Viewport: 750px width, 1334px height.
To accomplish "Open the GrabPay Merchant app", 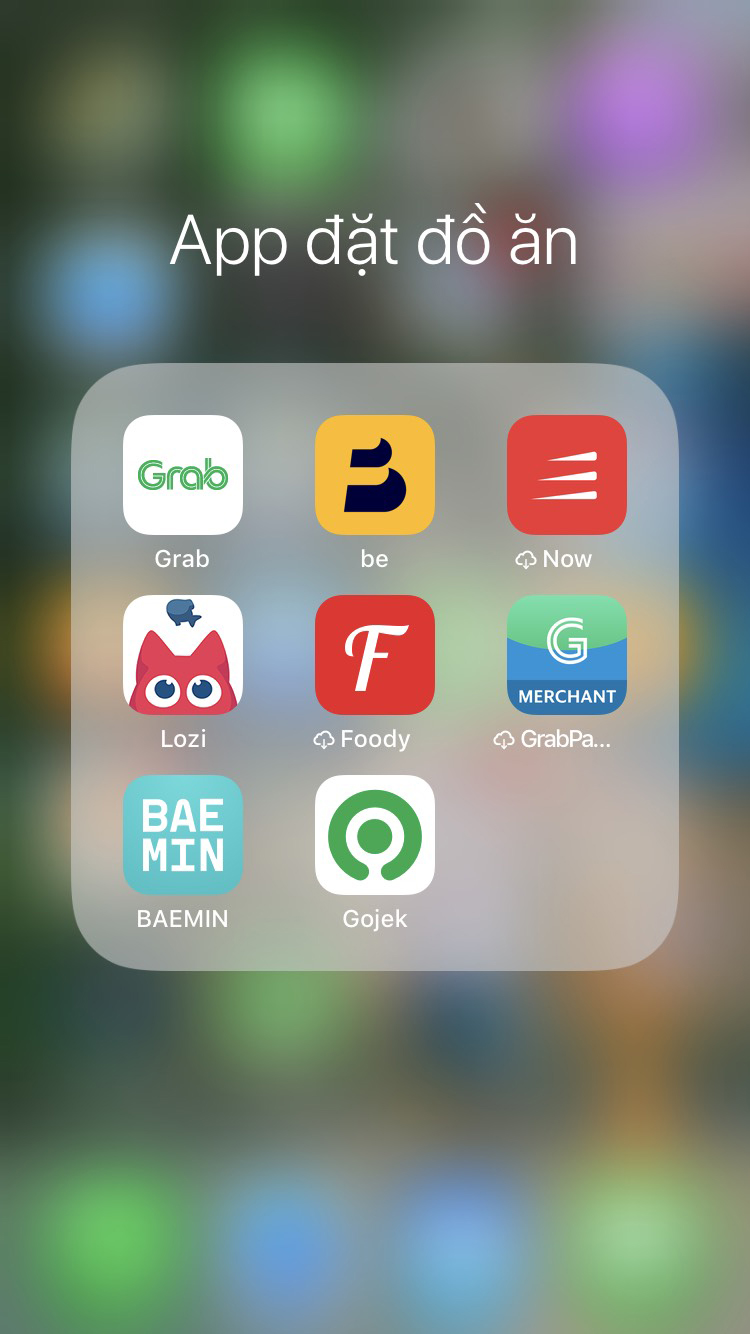I will point(567,655).
